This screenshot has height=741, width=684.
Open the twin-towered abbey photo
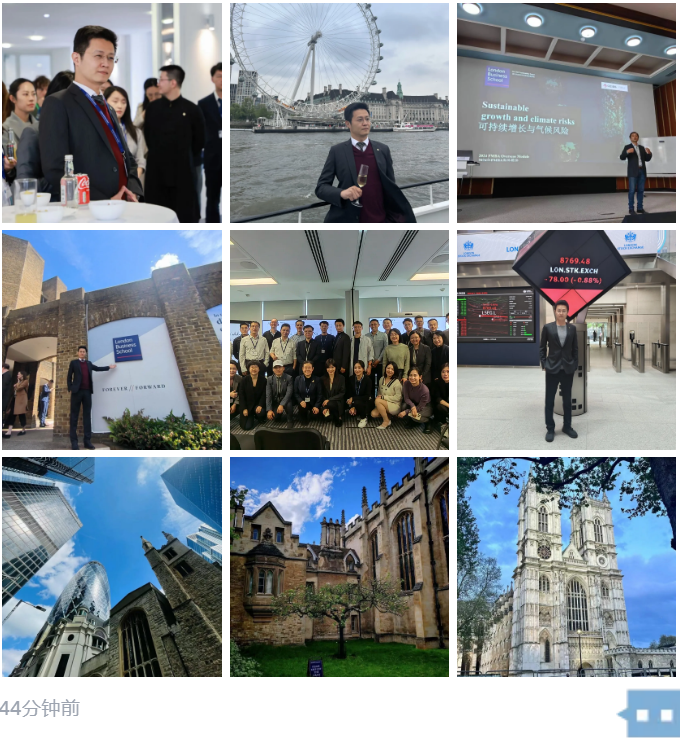566,567
